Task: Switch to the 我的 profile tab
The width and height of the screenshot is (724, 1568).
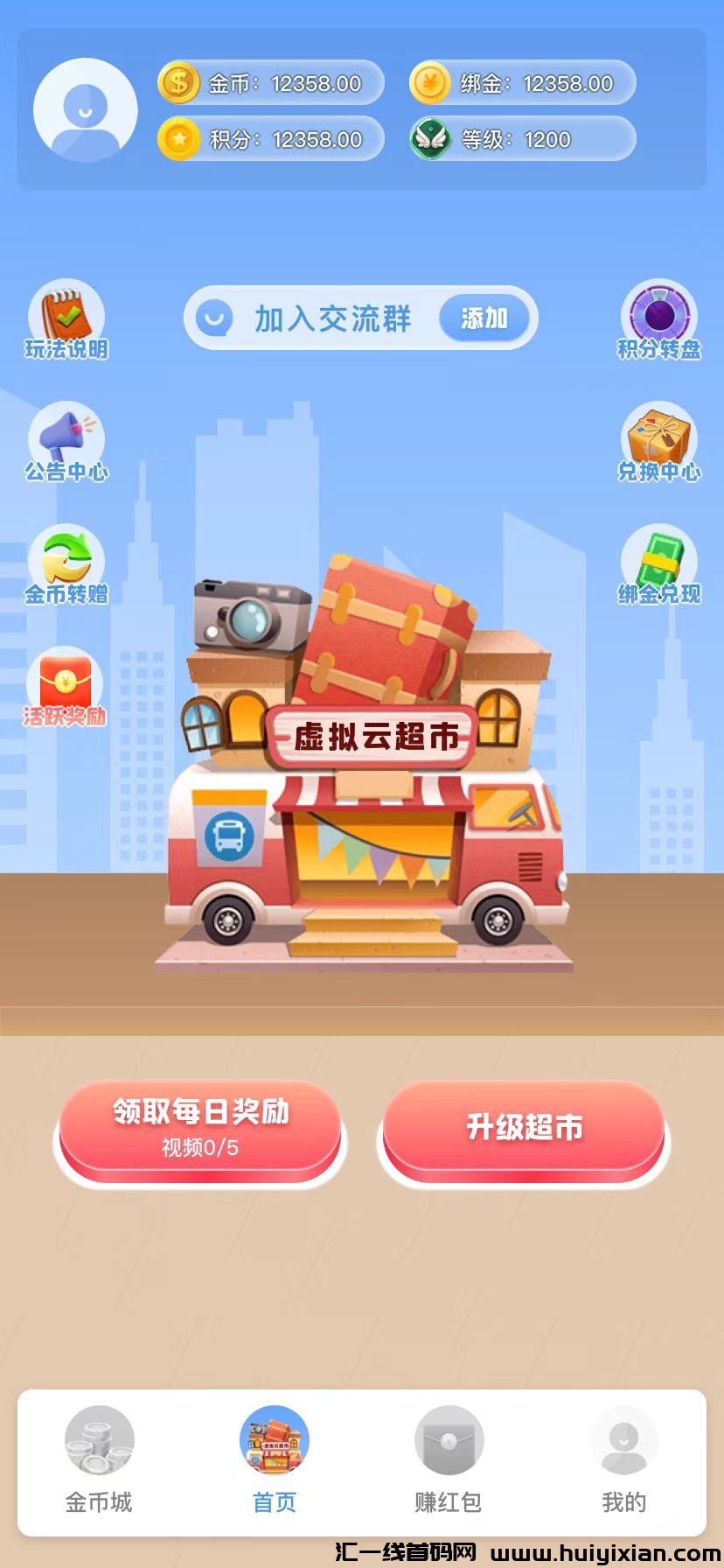Action: point(623,1459)
